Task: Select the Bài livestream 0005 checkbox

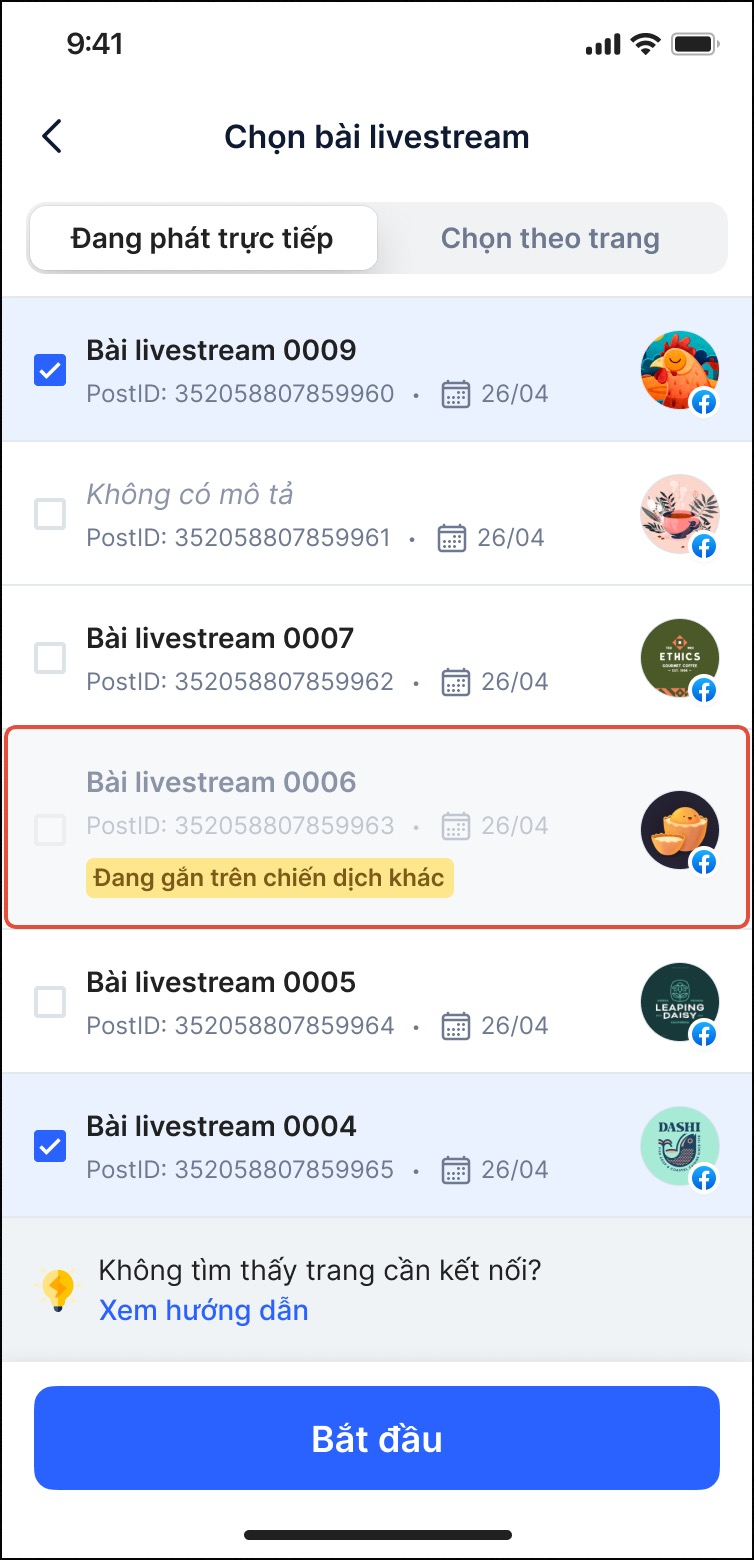Action: [50, 1002]
